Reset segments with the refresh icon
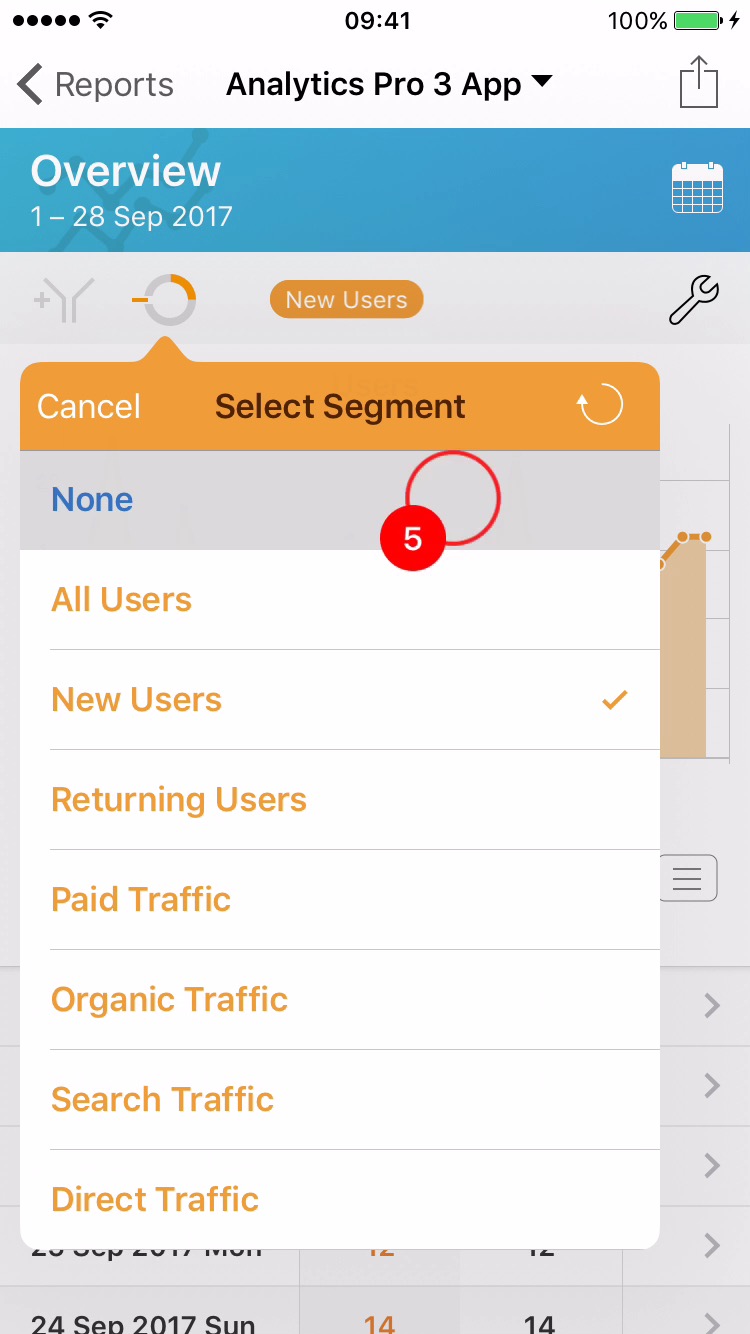This screenshot has width=750, height=1334. point(600,406)
